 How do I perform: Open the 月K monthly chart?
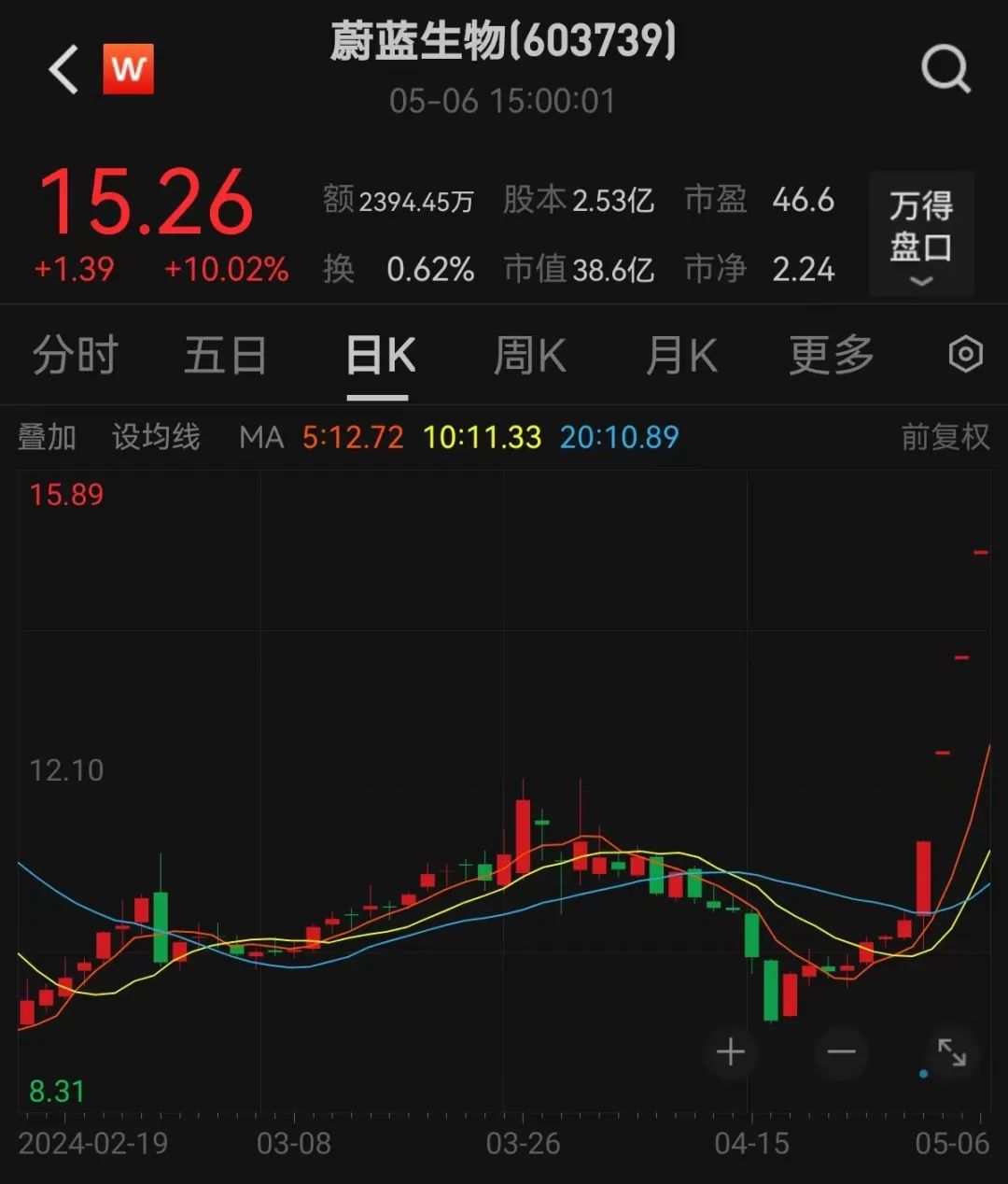(682, 356)
